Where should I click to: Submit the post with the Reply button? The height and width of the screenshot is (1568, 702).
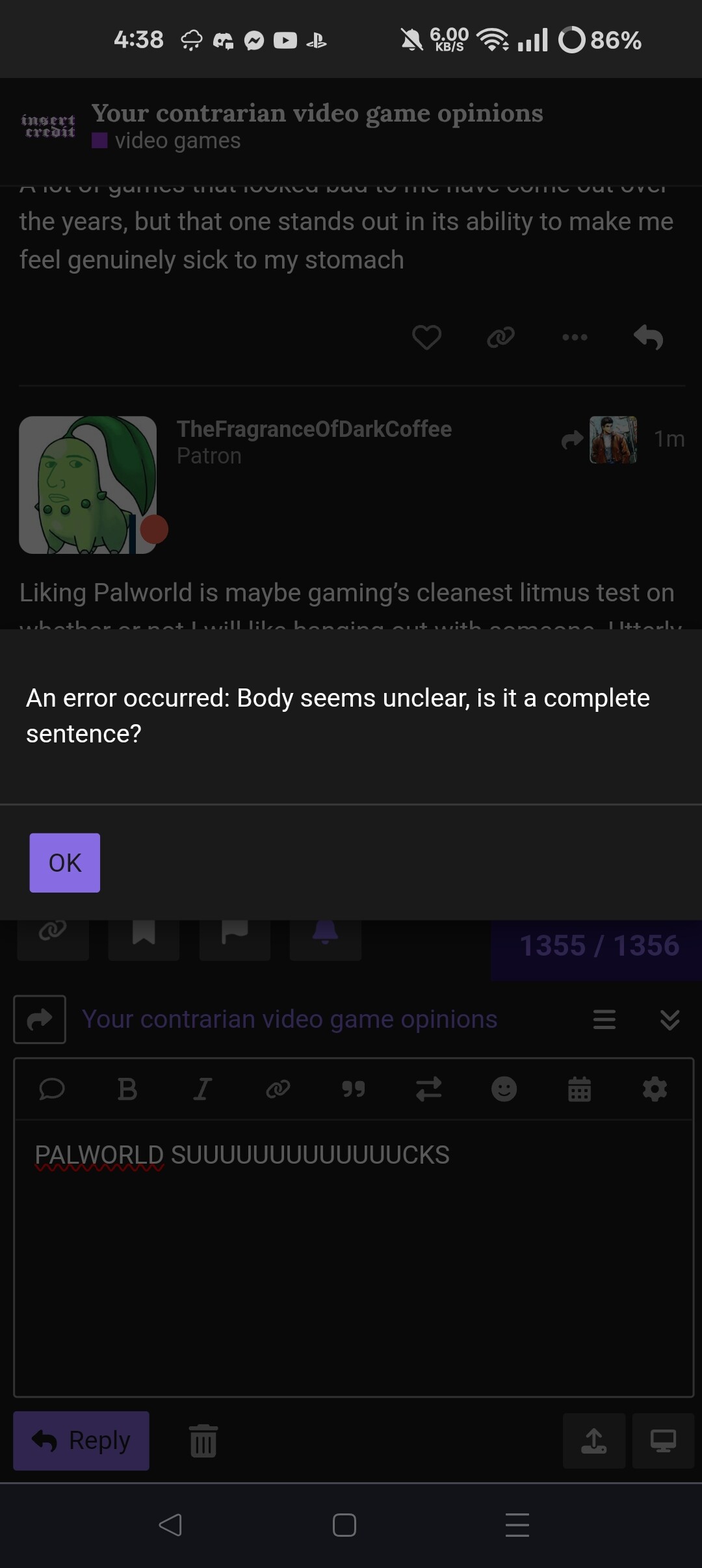[x=81, y=1441]
